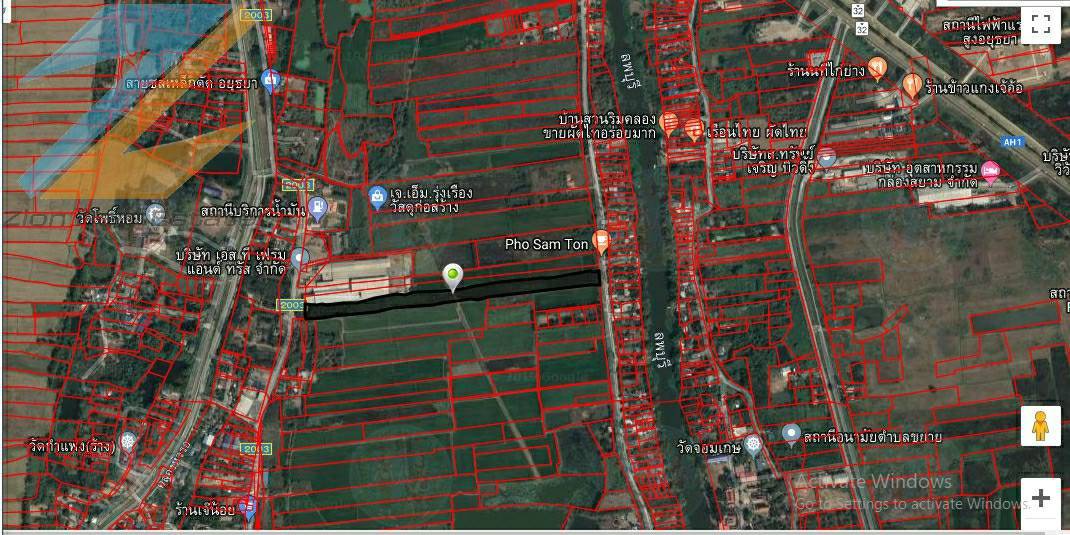Open the เจ.เอ็ม.รุ่งเรือง shop marker
Screen dimensions: 1070x535
(x=377, y=197)
